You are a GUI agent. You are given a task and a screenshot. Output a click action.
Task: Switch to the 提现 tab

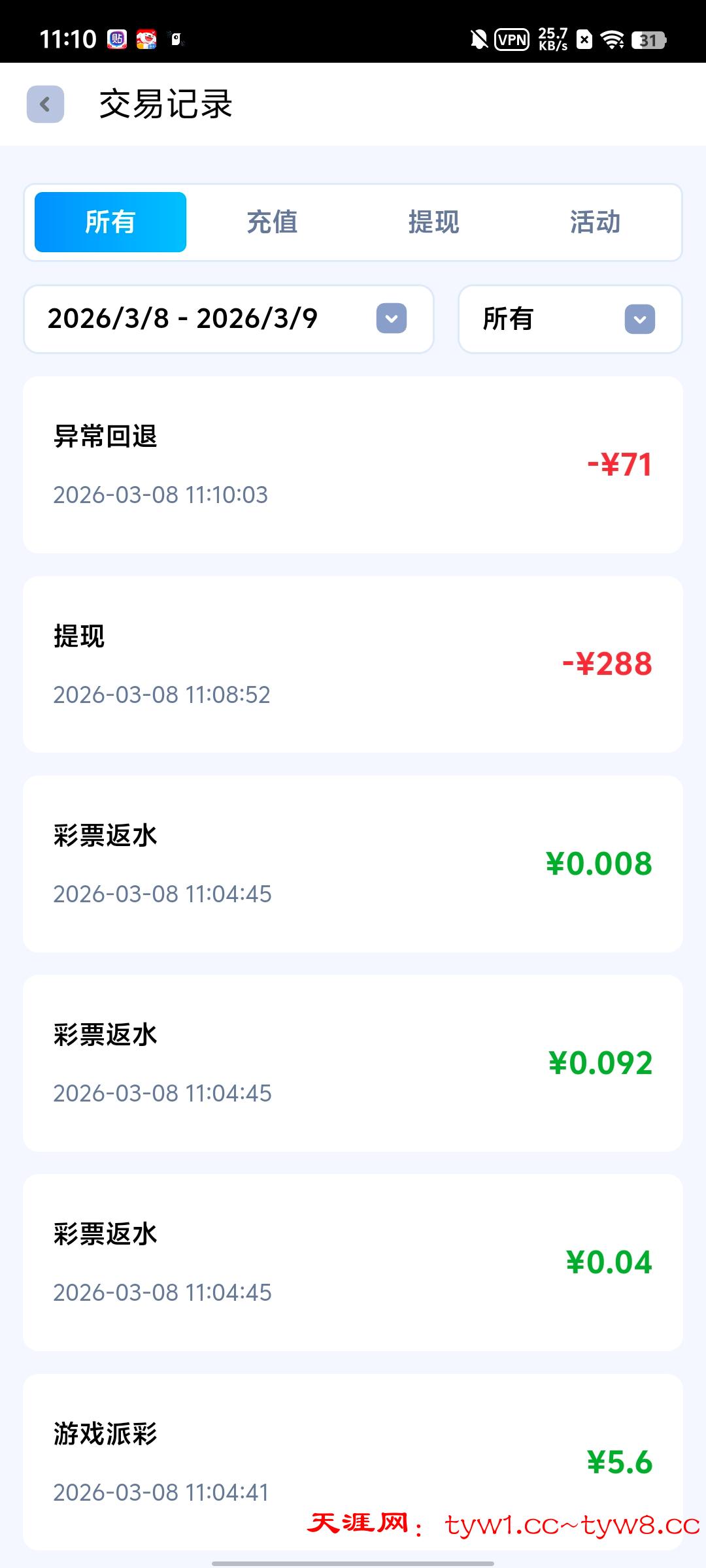[x=433, y=222]
